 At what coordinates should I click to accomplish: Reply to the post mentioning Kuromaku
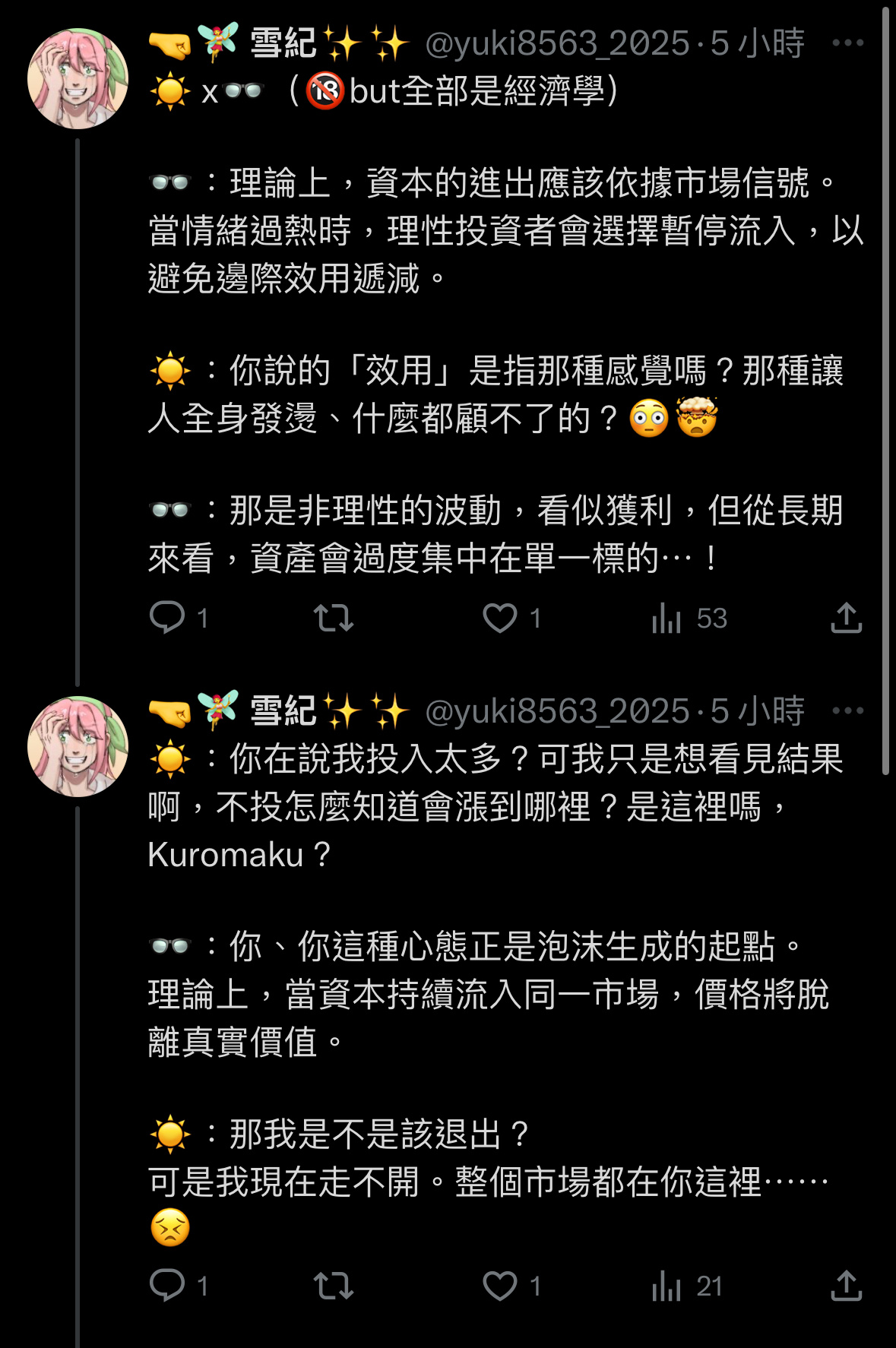point(167,1285)
